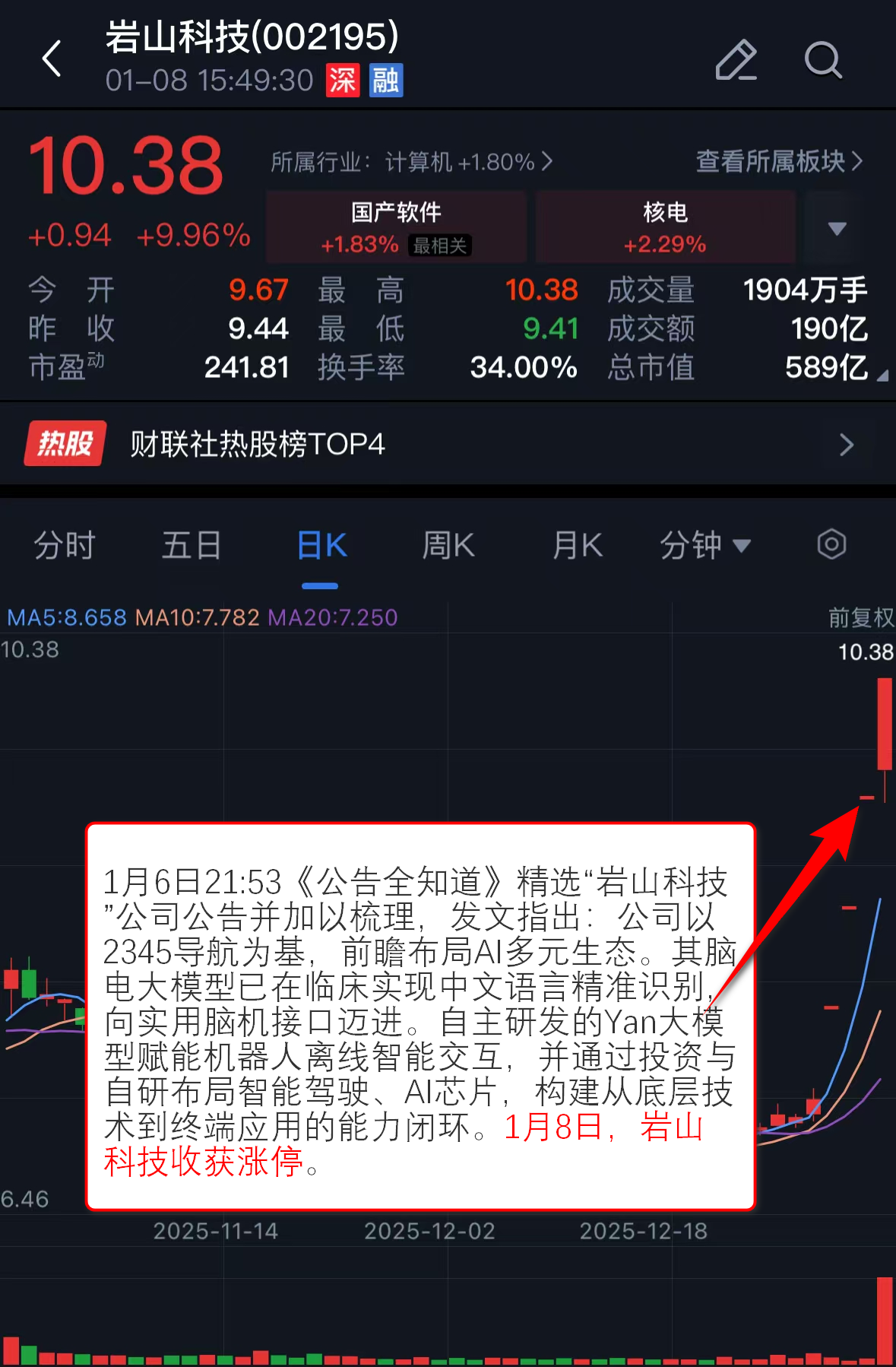896x1367 pixels.
Task: Open the 分钟 interval dropdown
Action: [x=704, y=546]
